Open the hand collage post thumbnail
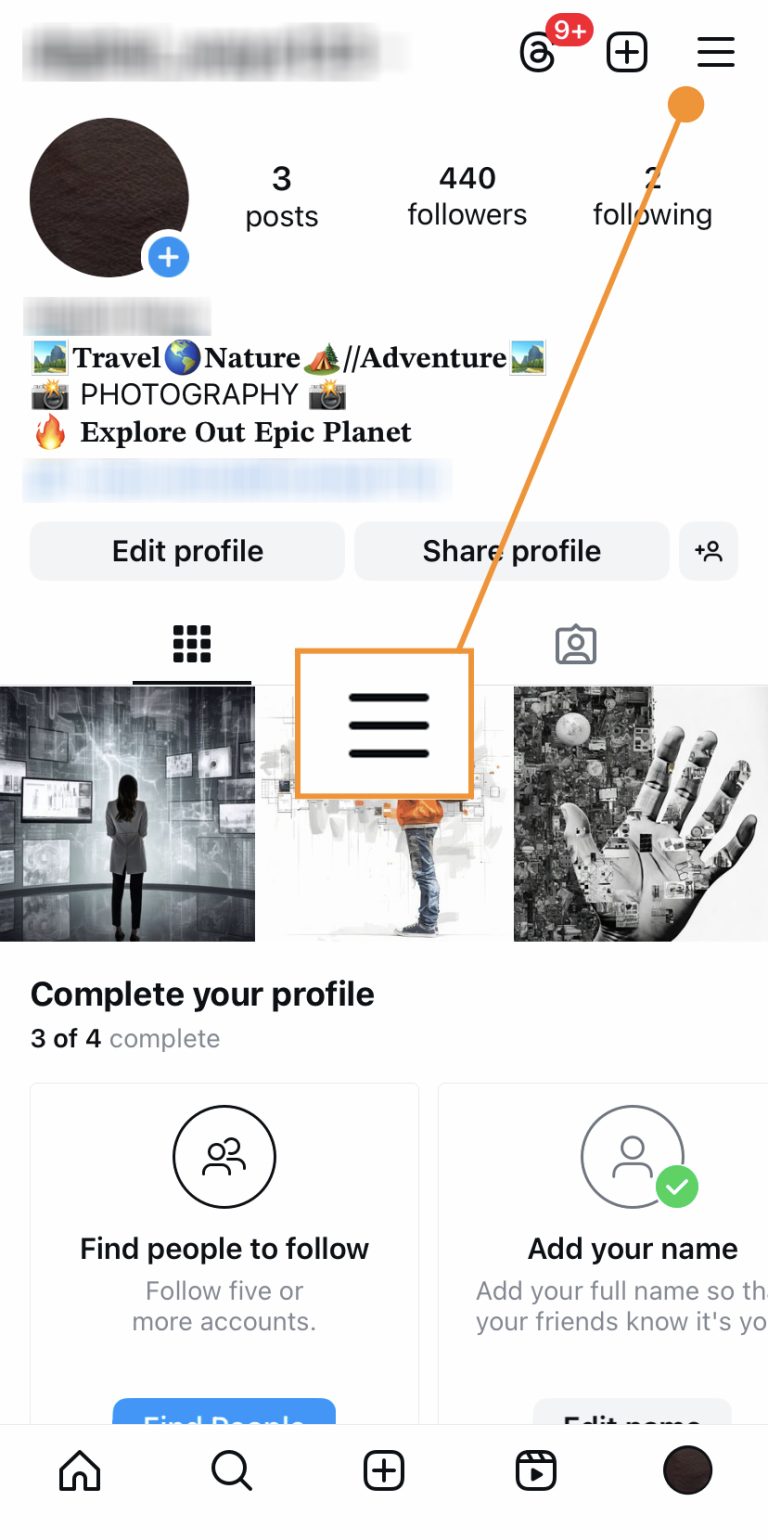Screen dimensions: 768x1540 pyautogui.click(x=640, y=813)
